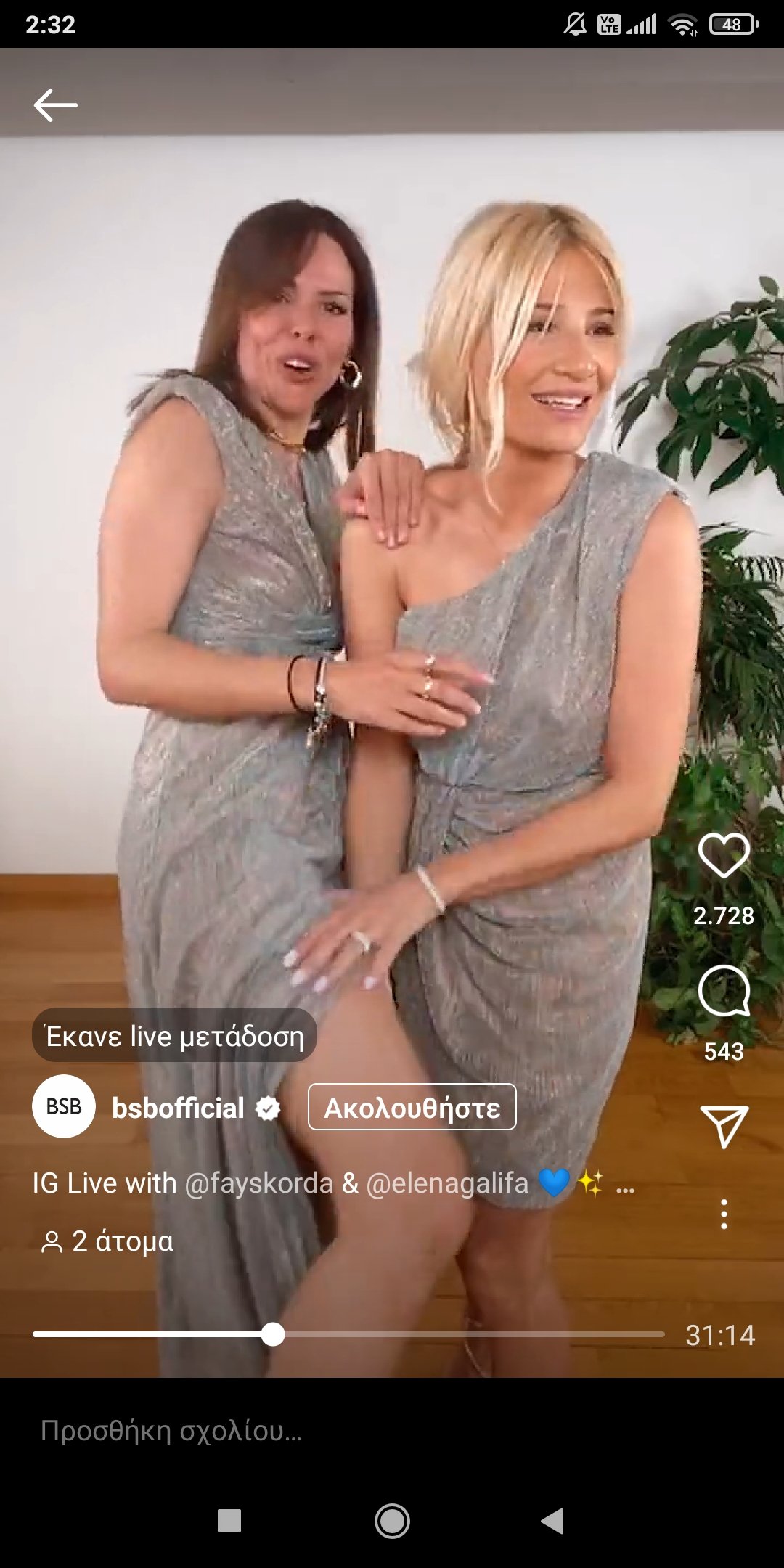The height and width of the screenshot is (1568, 784).
Task: Tap the Προσθήκη σχολίου comment field
Action: pos(290,1431)
